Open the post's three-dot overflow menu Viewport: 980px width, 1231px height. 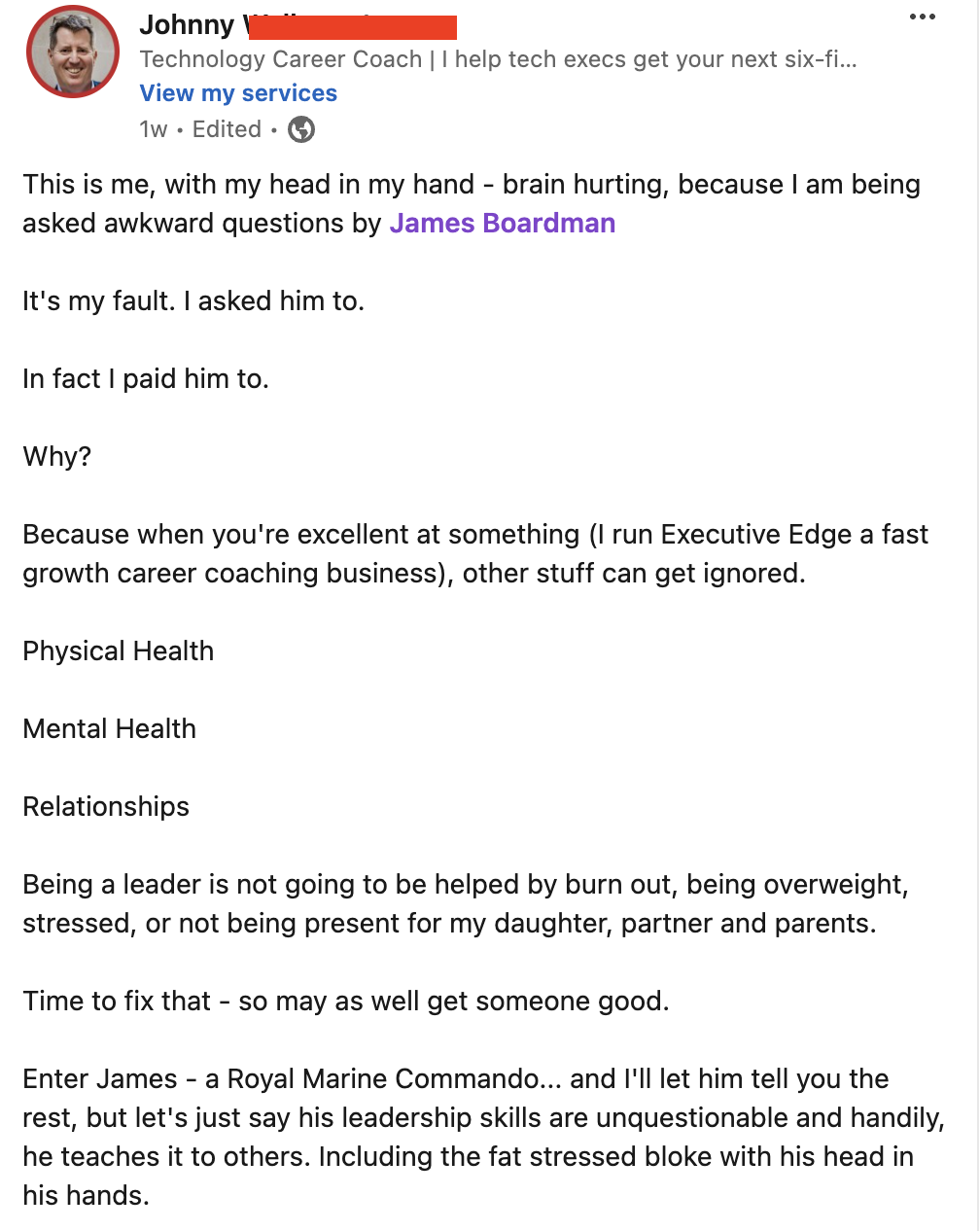click(x=922, y=18)
